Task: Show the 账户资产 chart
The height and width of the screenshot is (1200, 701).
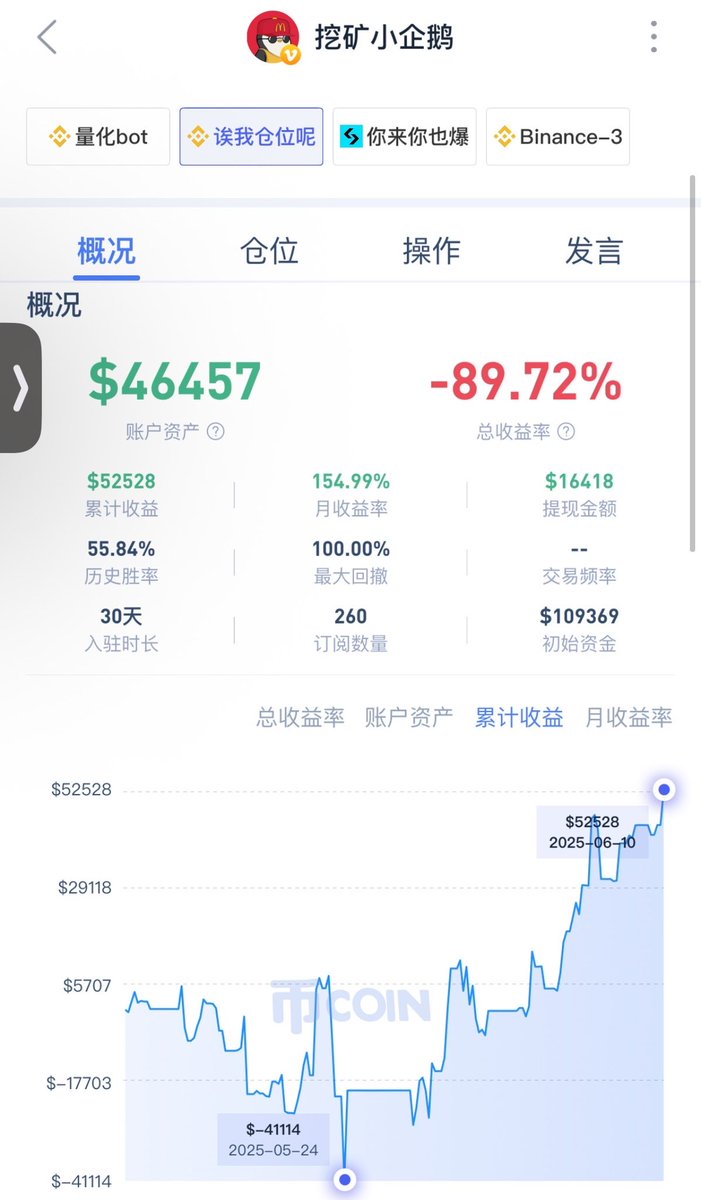Action: pos(409,717)
